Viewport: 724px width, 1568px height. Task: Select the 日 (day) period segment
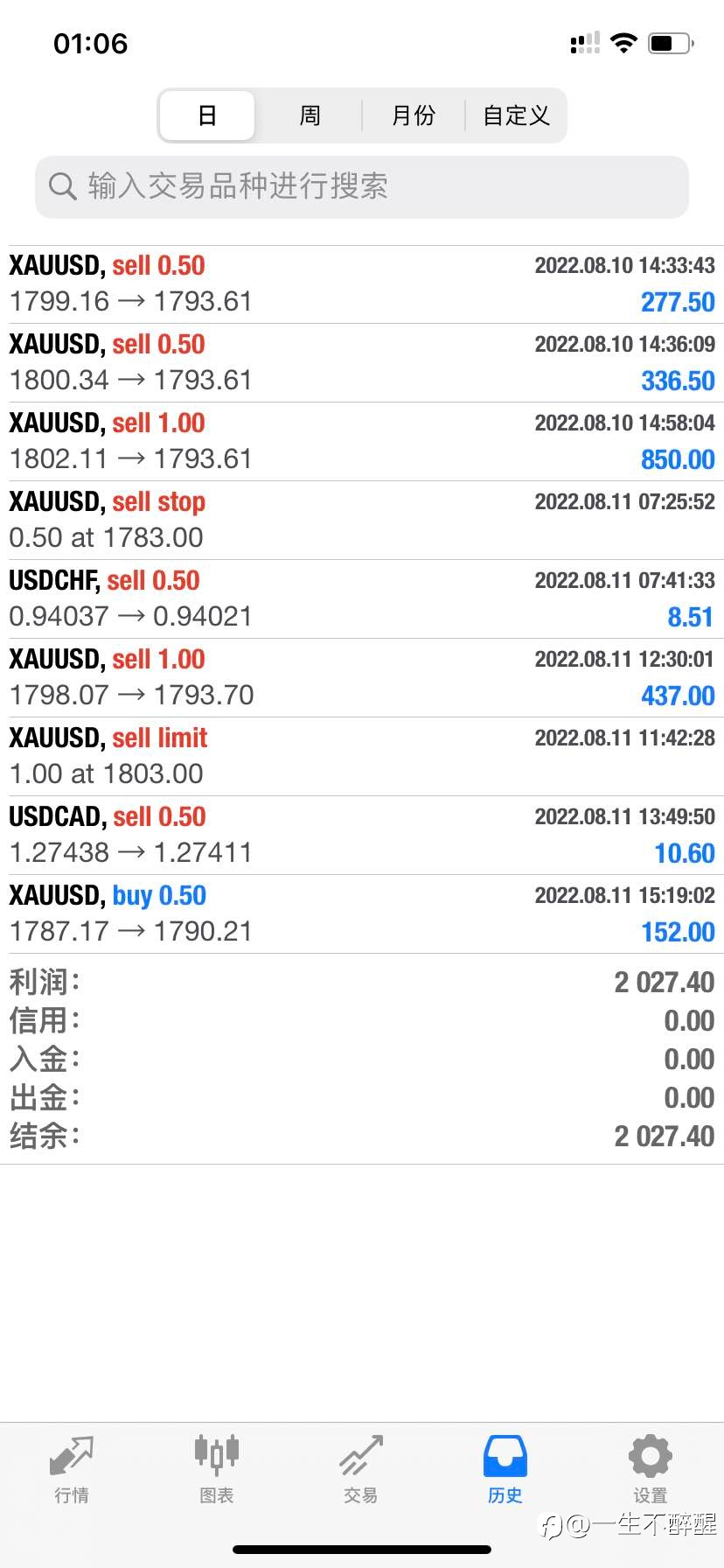207,115
